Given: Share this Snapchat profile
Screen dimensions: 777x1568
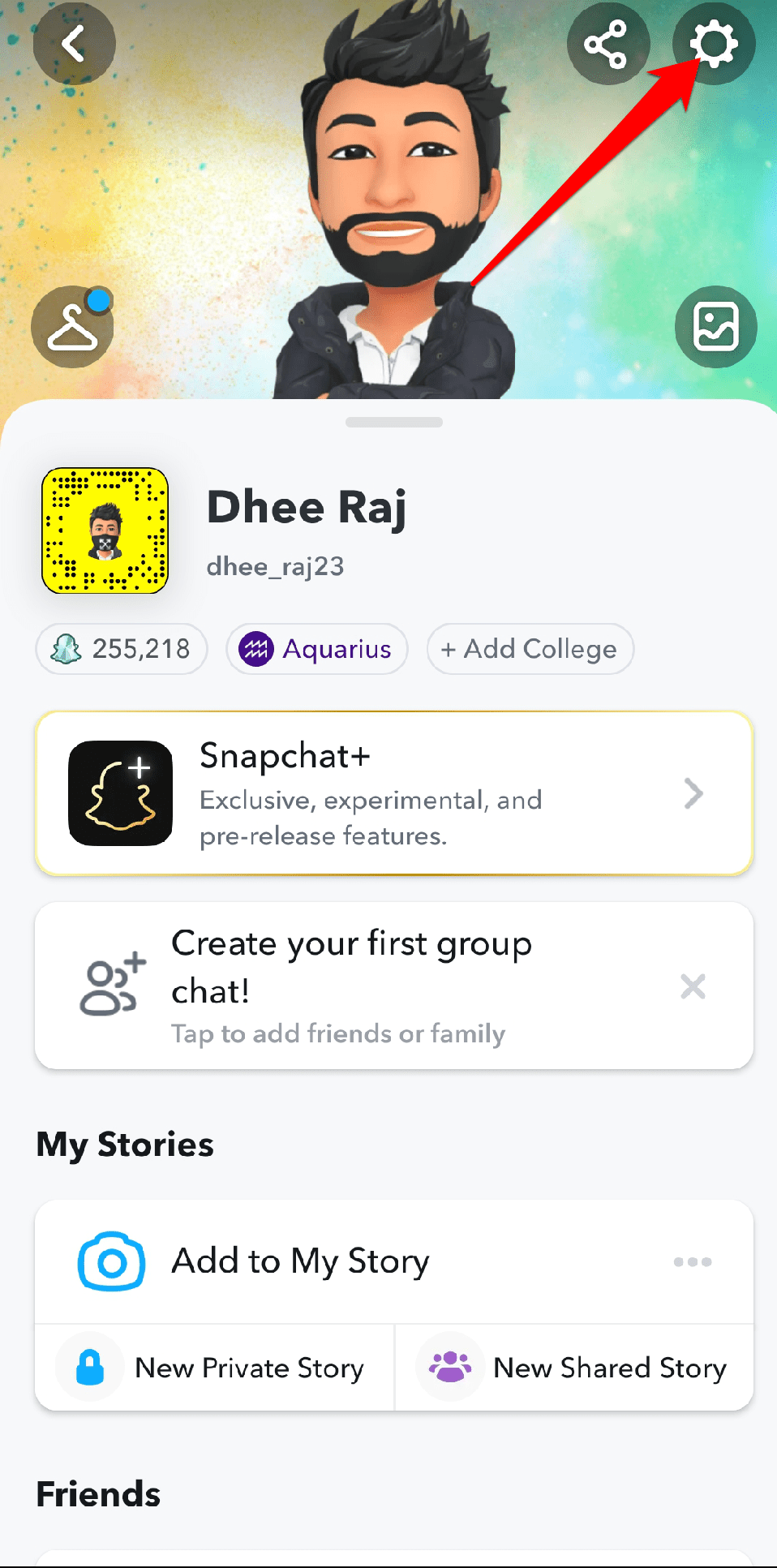Looking at the screenshot, I should tap(607, 44).
